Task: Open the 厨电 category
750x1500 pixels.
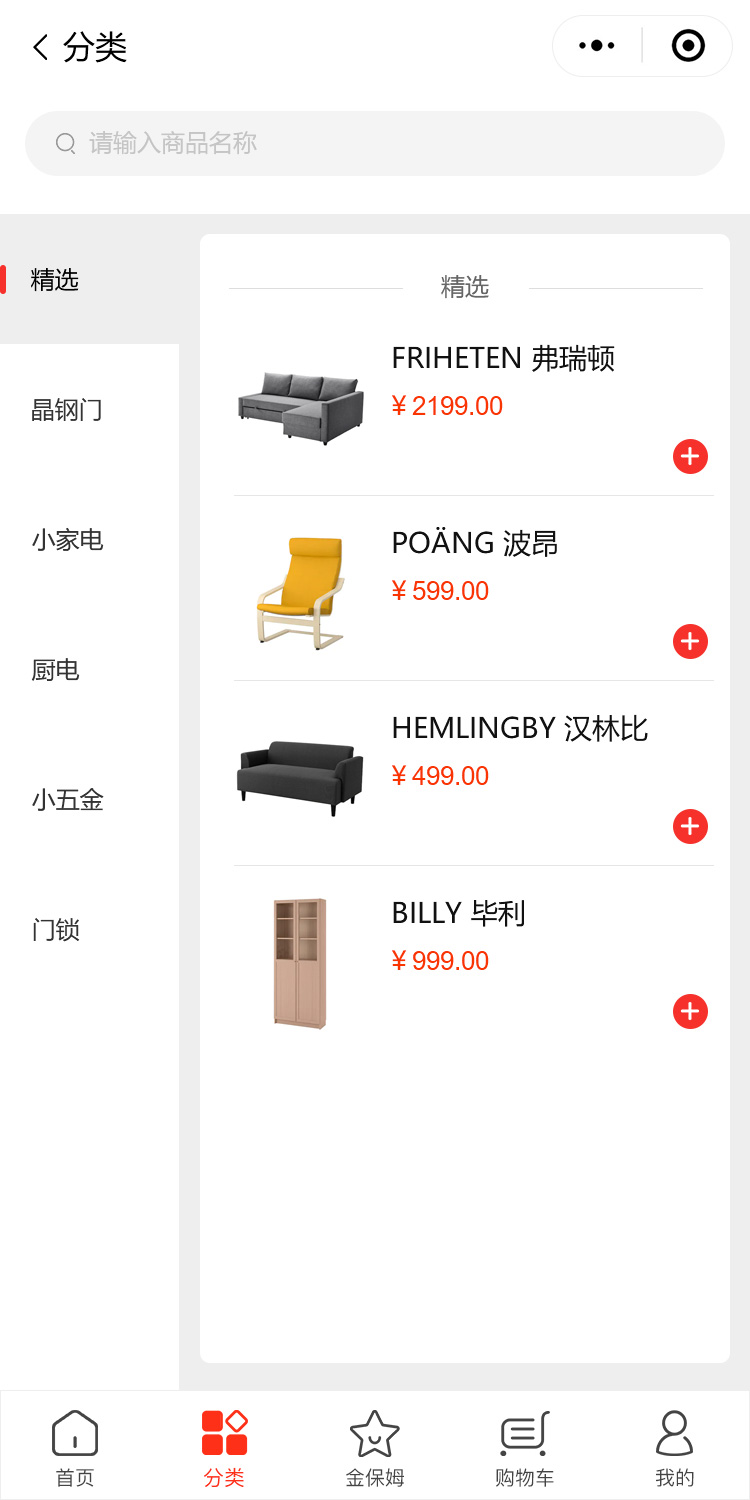Action: point(56,670)
